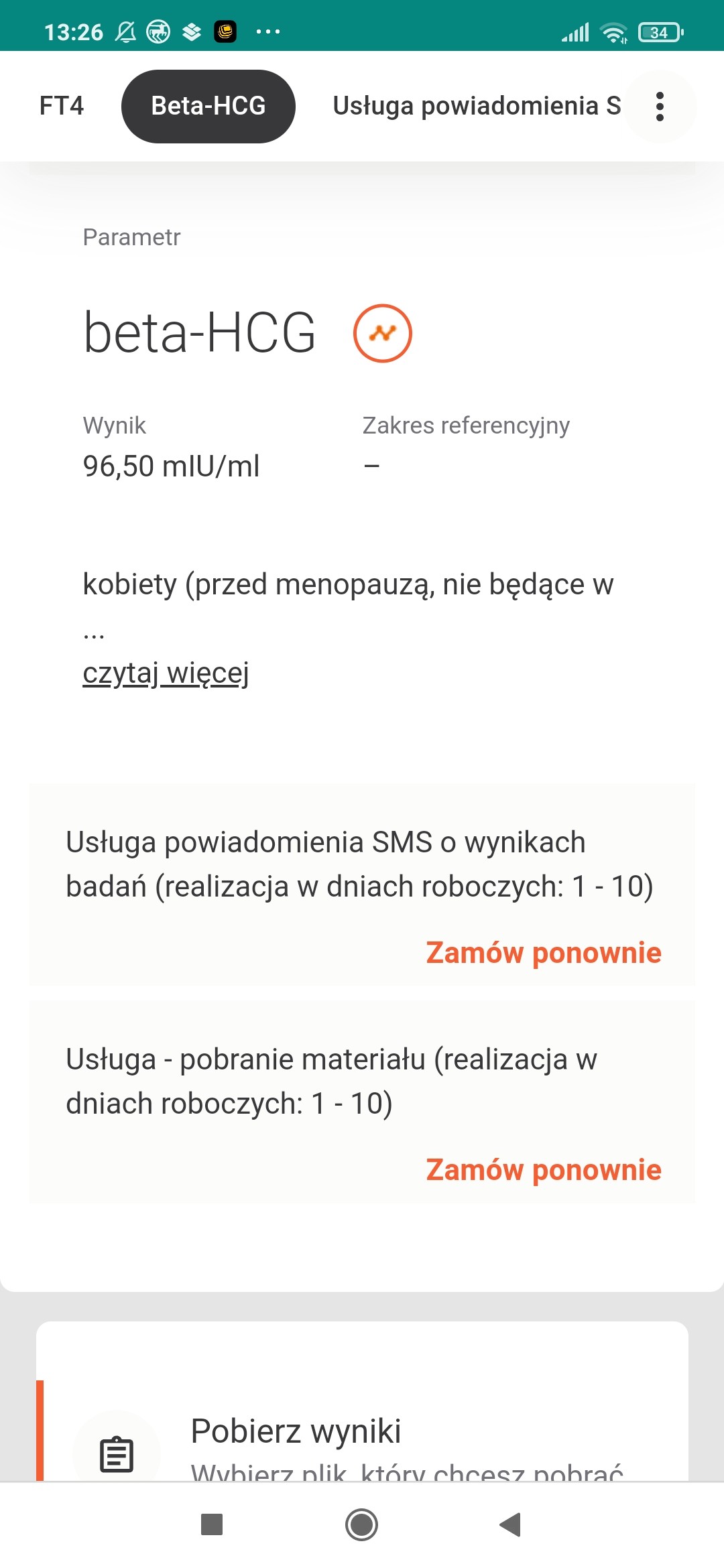The width and height of the screenshot is (724, 1568).
Task: Return to the phone's home screen
Action: [x=361, y=1524]
